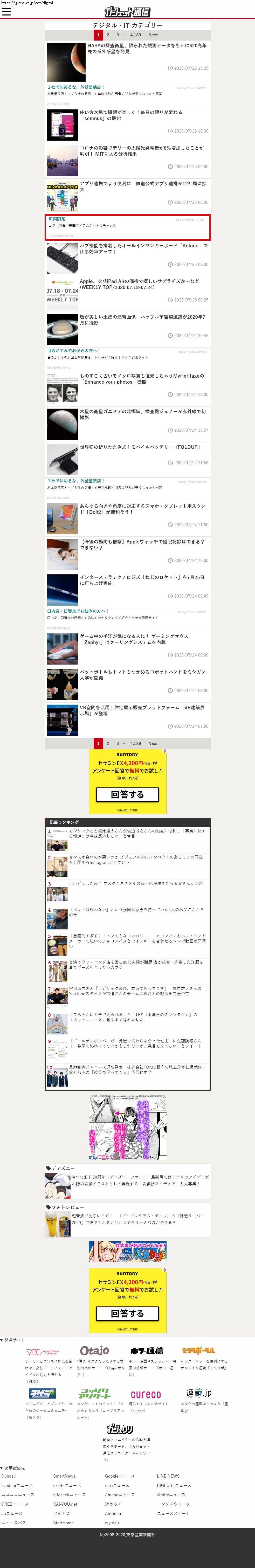Go to page 2 in top pagination
This screenshot has width=255, height=1568.
108,35
